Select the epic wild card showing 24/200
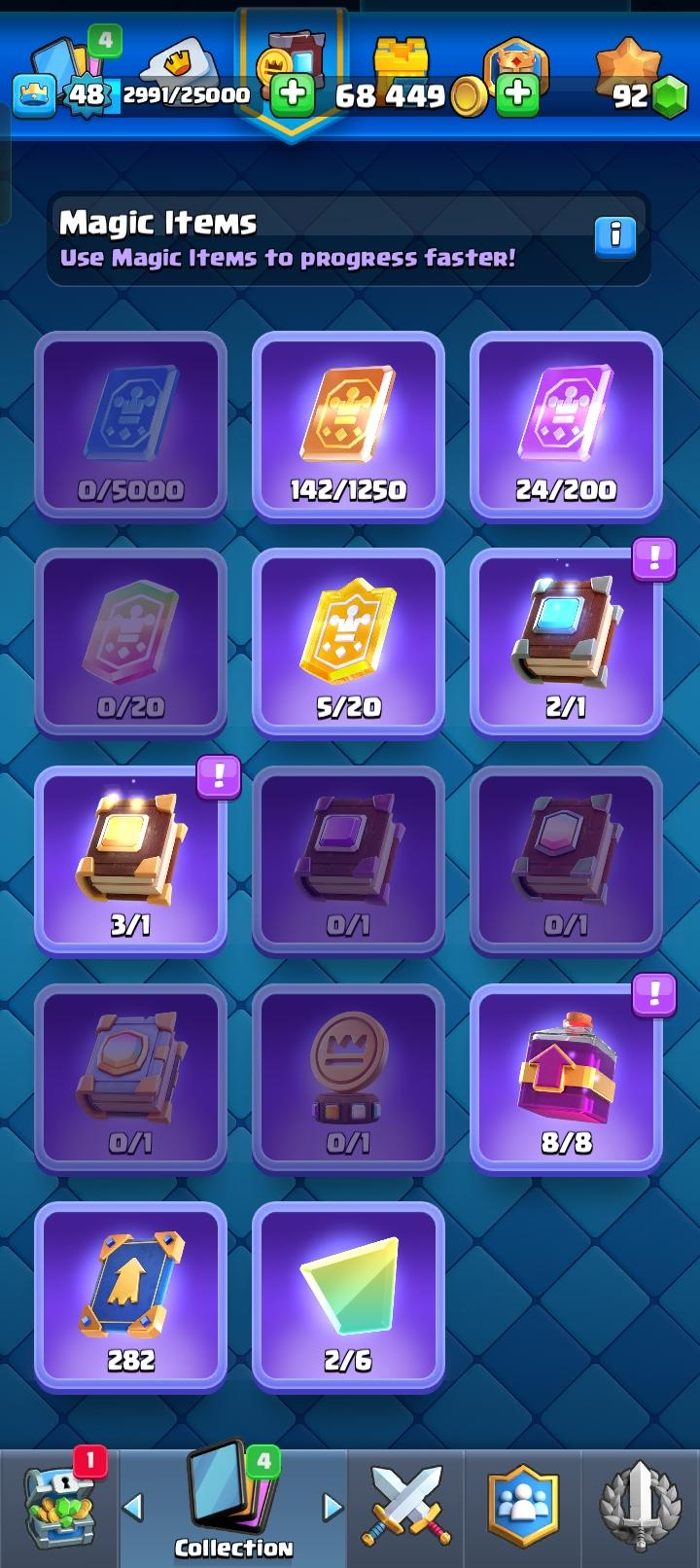 [x=566, y=425]
